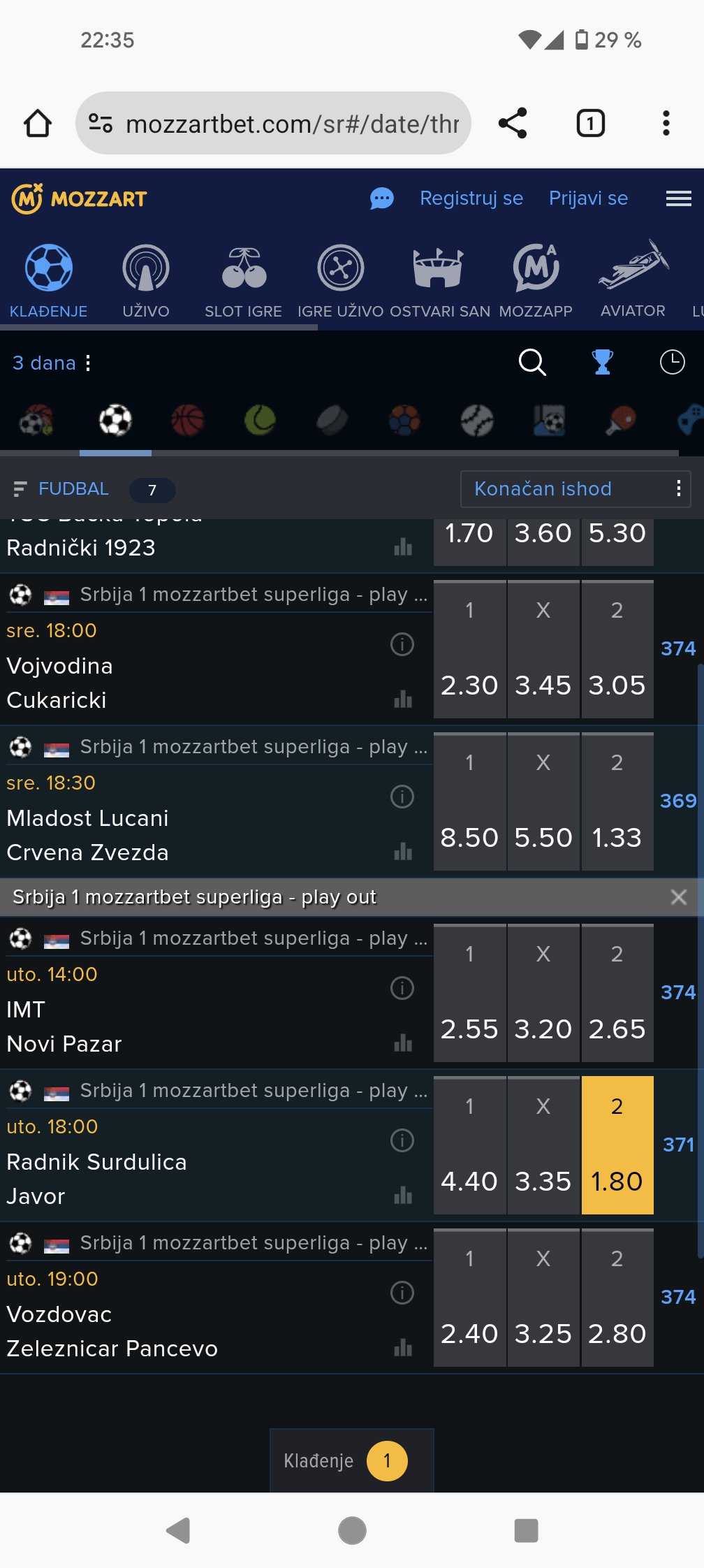Viewport: 704px width, 1568px height.
Task: Open the hamburger menu
Action: 678,199
